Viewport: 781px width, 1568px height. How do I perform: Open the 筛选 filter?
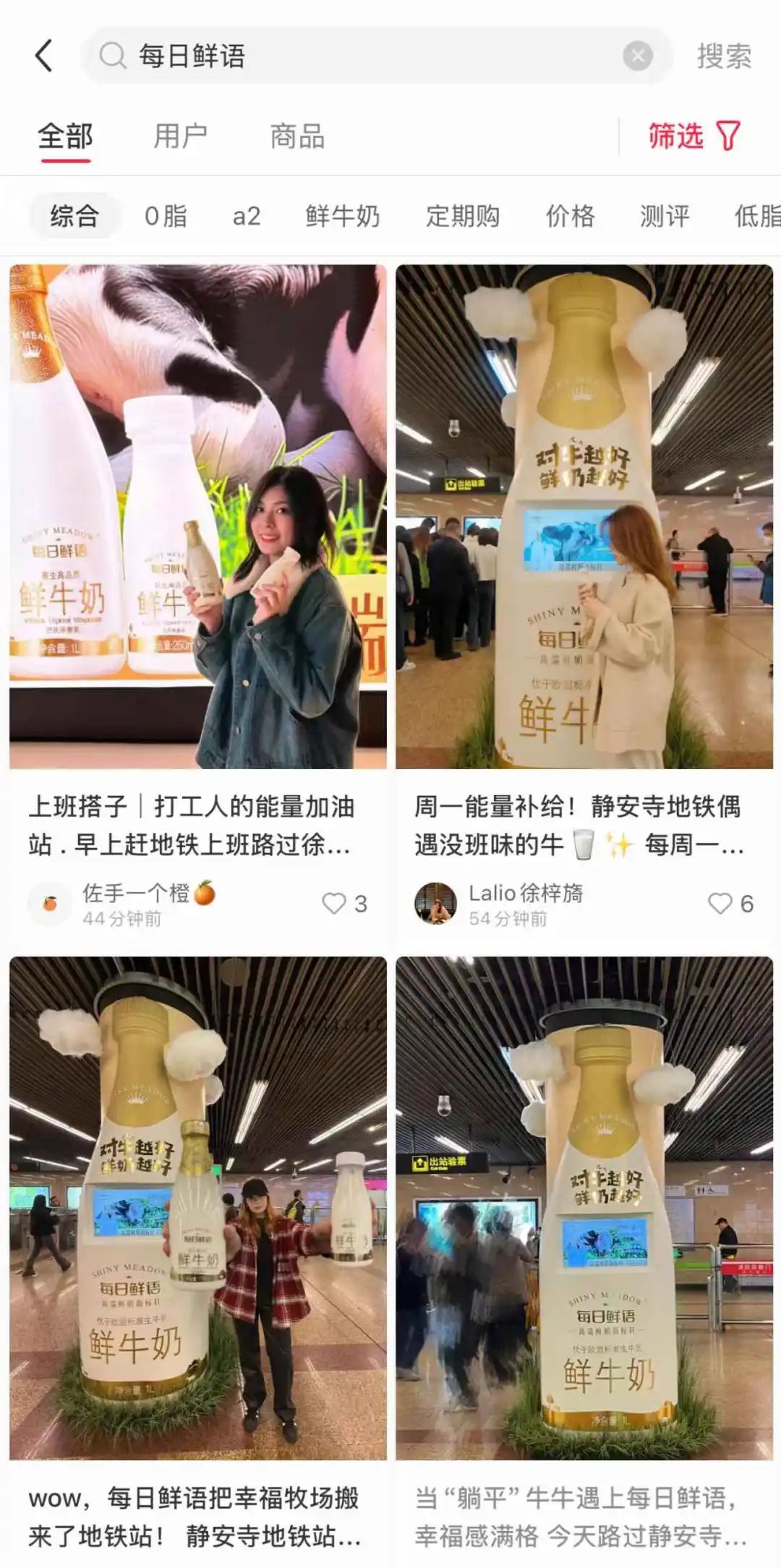(693, 136)
